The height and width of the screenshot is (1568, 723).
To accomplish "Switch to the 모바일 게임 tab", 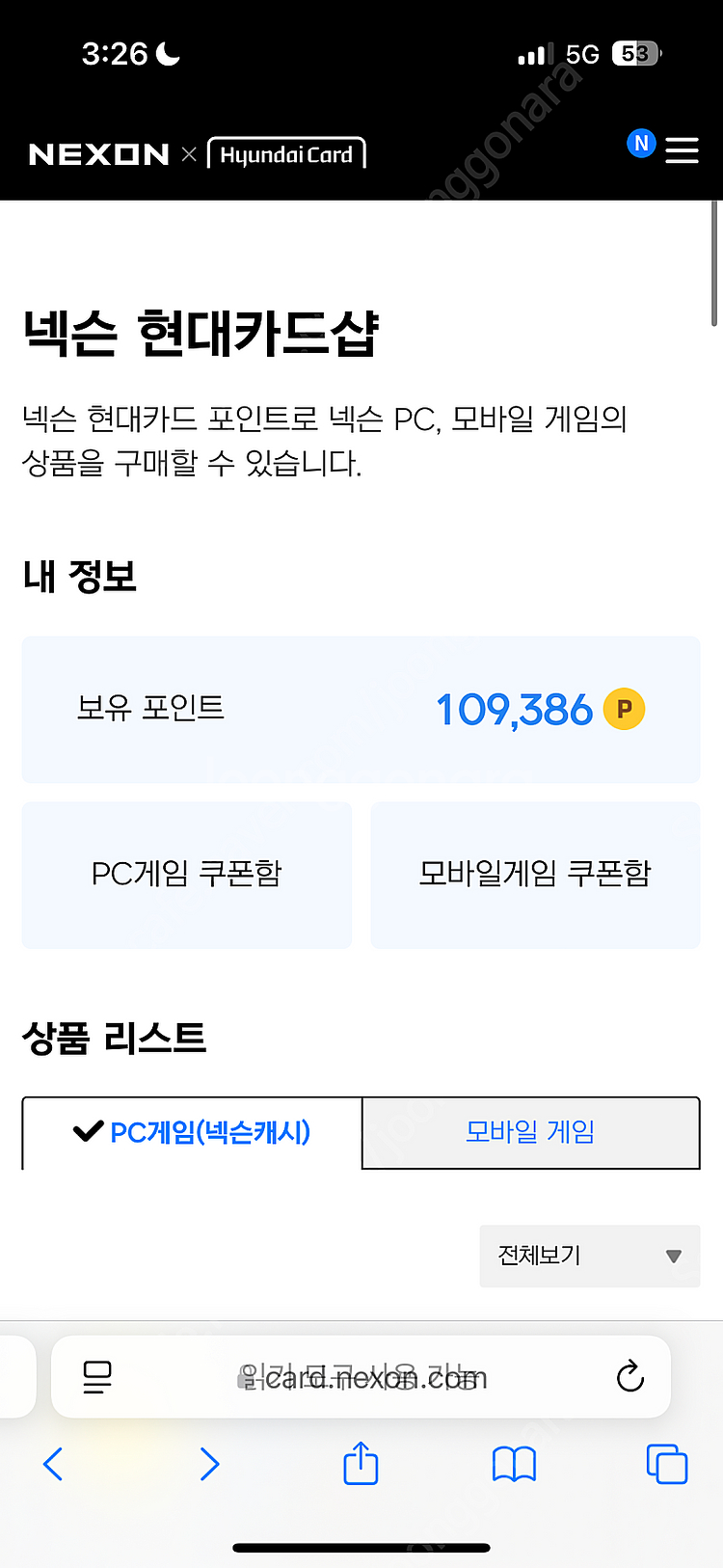I will [530, 1132].
